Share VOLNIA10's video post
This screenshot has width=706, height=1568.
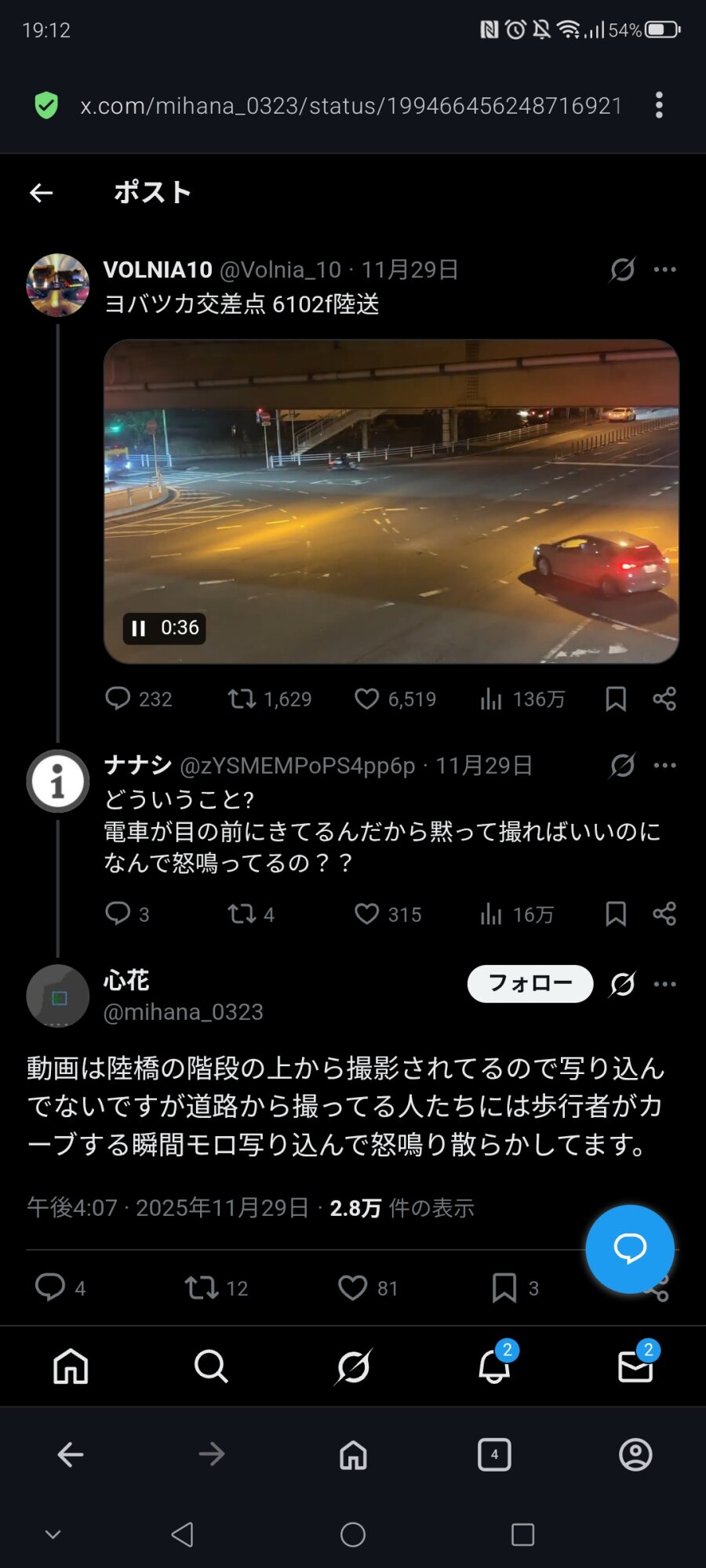click(664, 699)
